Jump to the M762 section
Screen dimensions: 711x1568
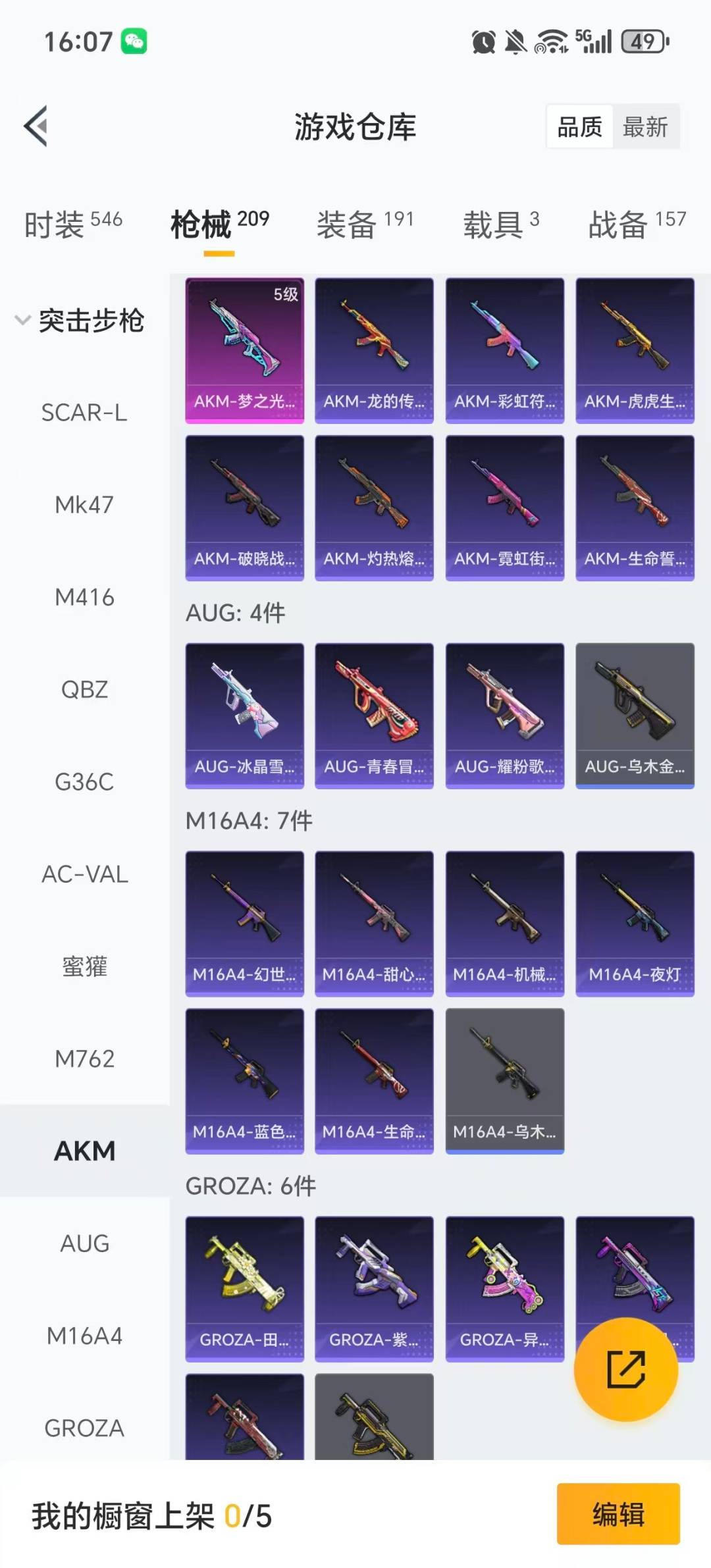[84, 1058]
